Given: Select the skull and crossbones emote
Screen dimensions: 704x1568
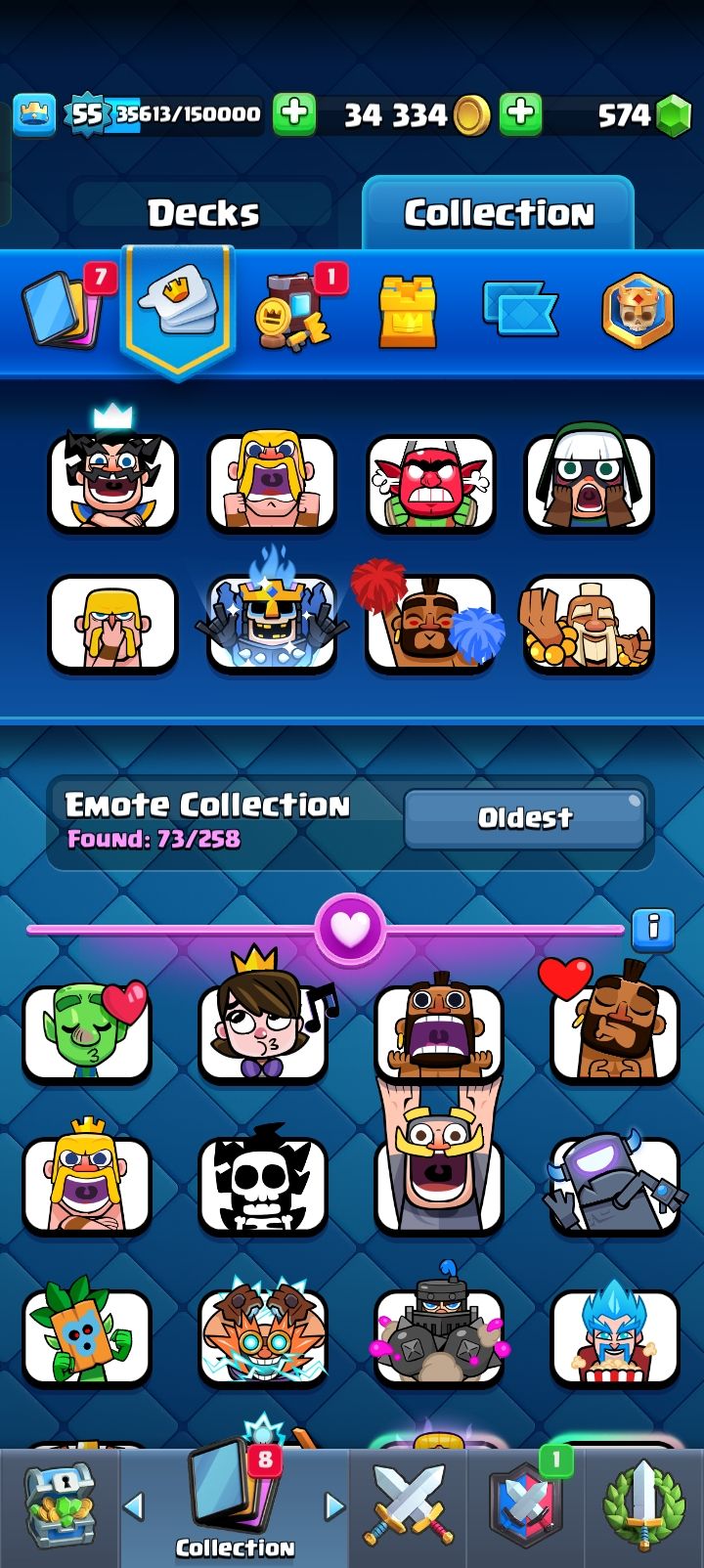Looking at the screenshot, I should (x=262, y=1186).
